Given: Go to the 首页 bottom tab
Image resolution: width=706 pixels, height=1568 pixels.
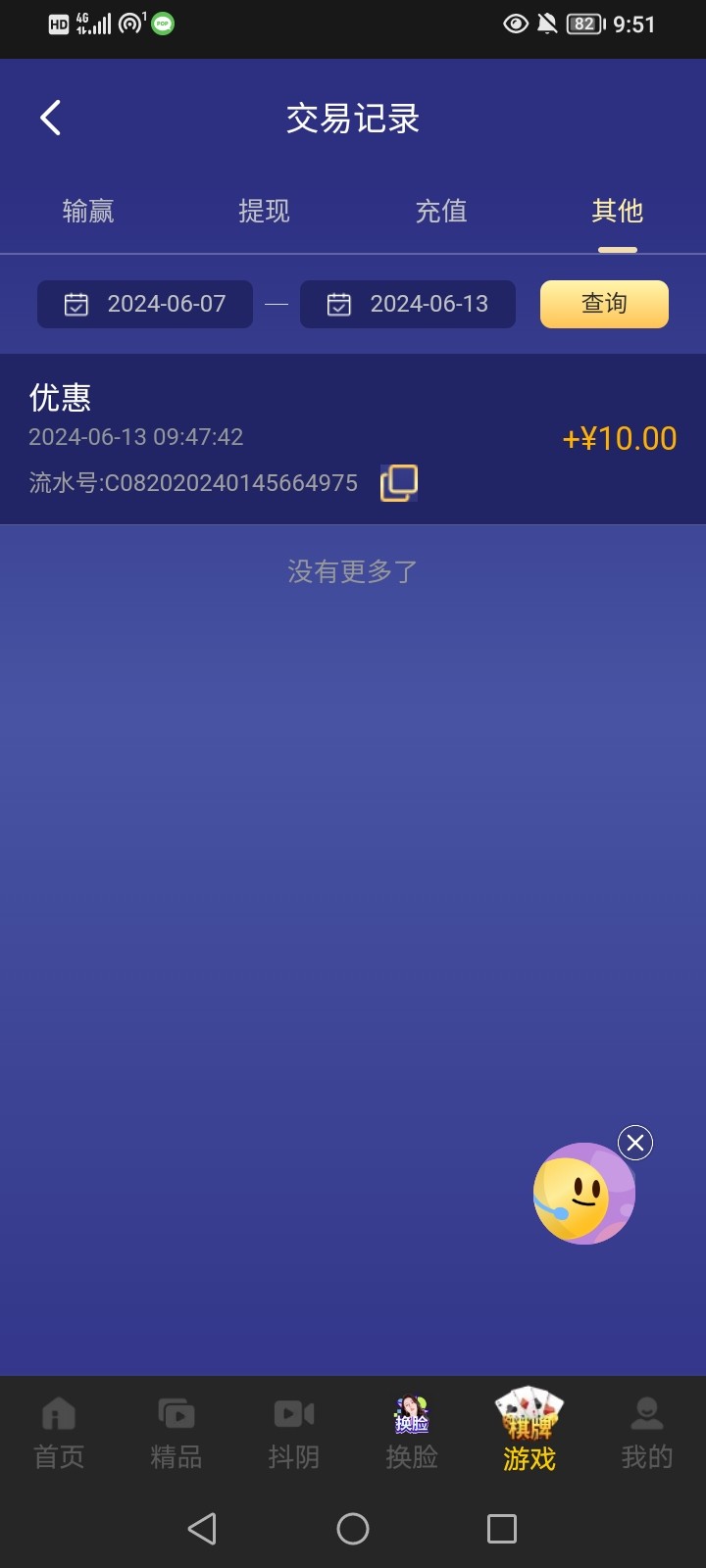Looking at the screenshot, I should tap(59, 1434).
